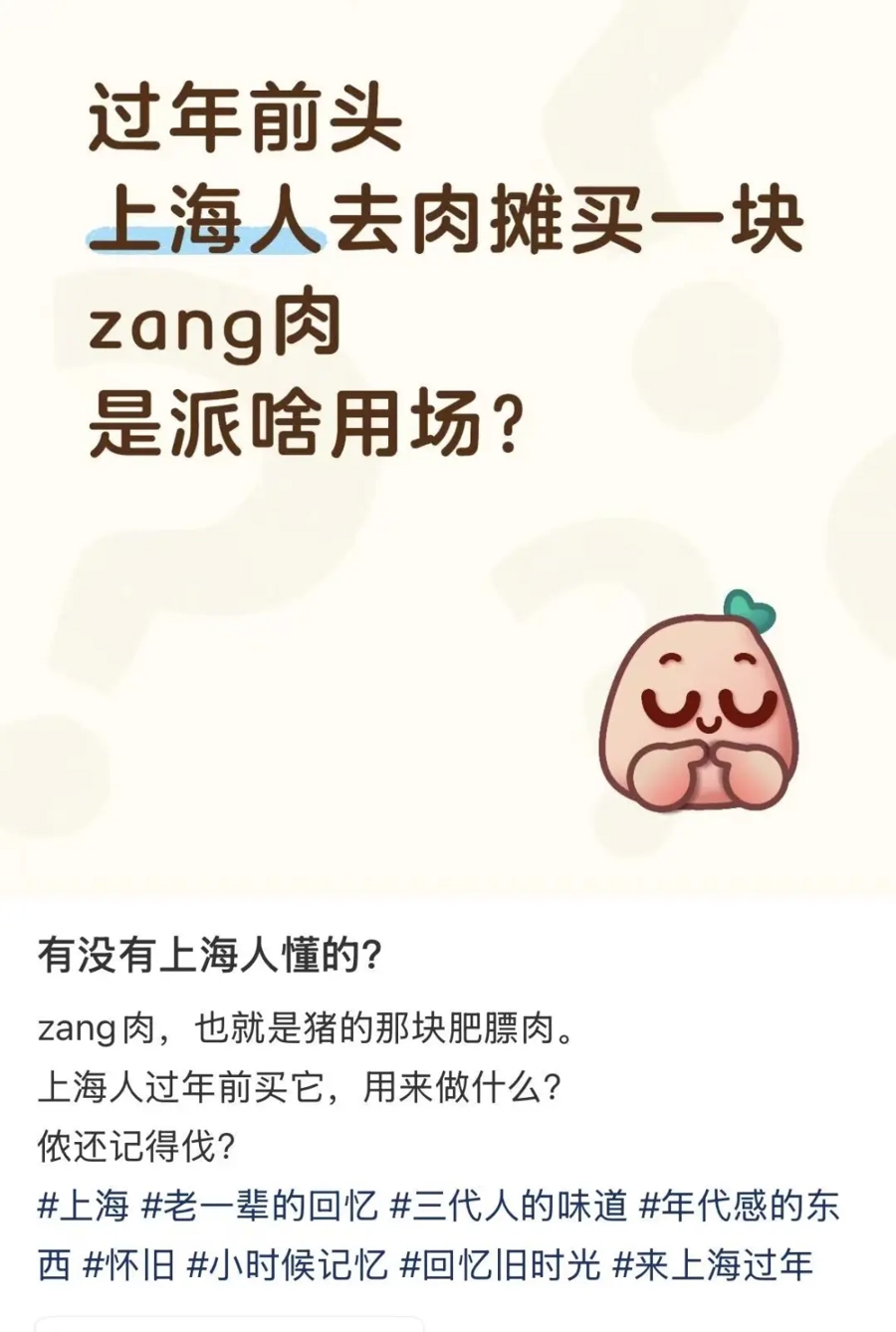Open the #怀旧 hashtag

pos(128,1265)
